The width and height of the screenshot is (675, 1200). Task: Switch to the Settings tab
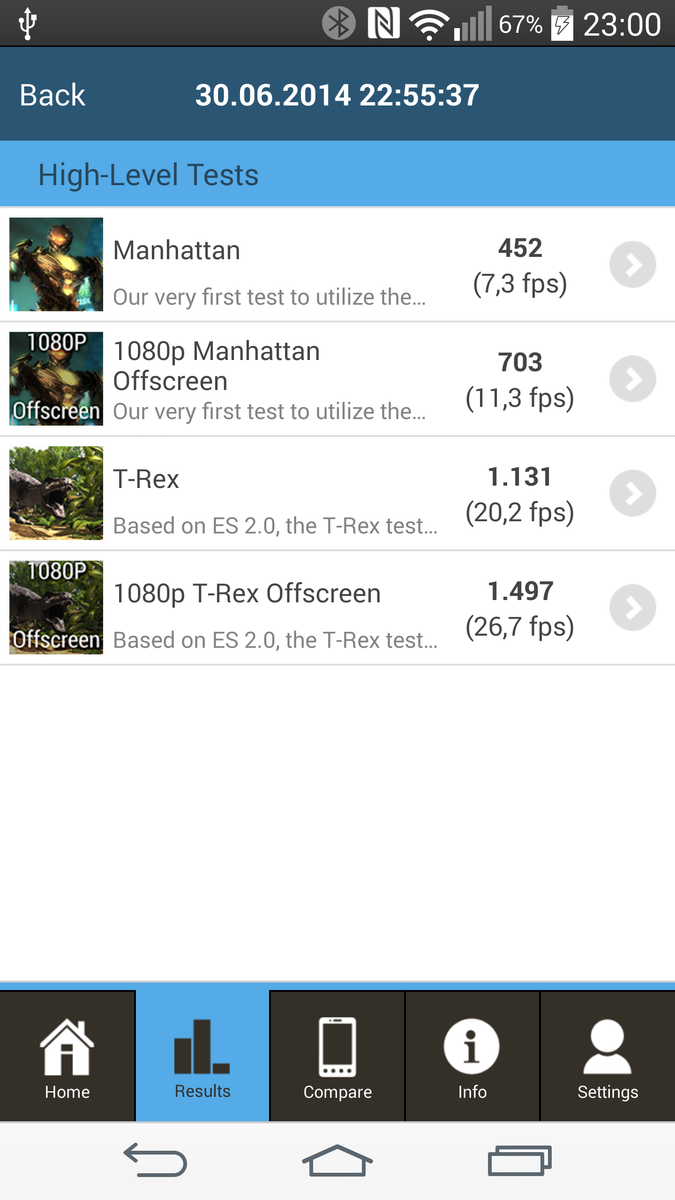tap(608, 1056)
